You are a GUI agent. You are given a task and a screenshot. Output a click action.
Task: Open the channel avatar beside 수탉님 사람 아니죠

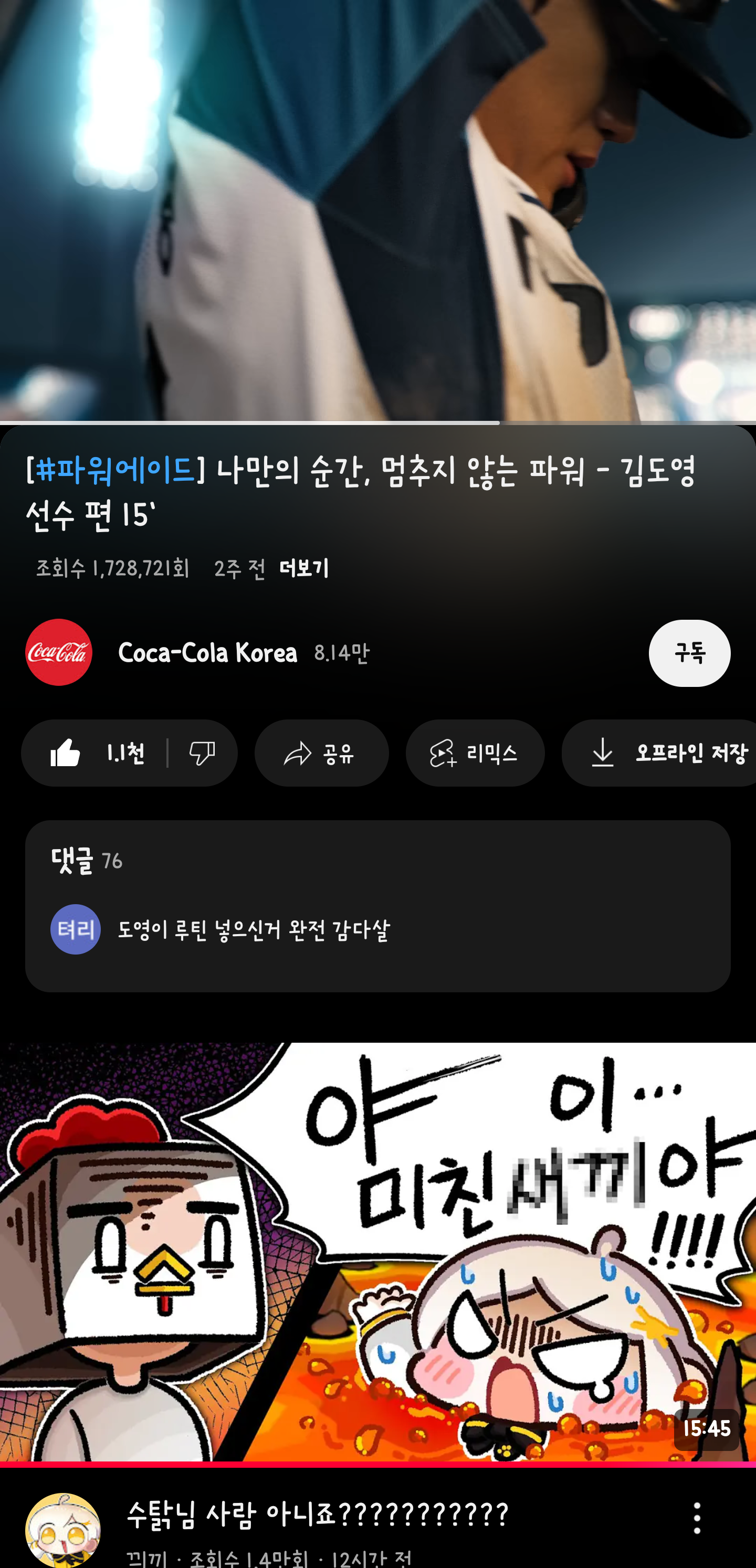pyautogui.click(x=63, y=1529)
